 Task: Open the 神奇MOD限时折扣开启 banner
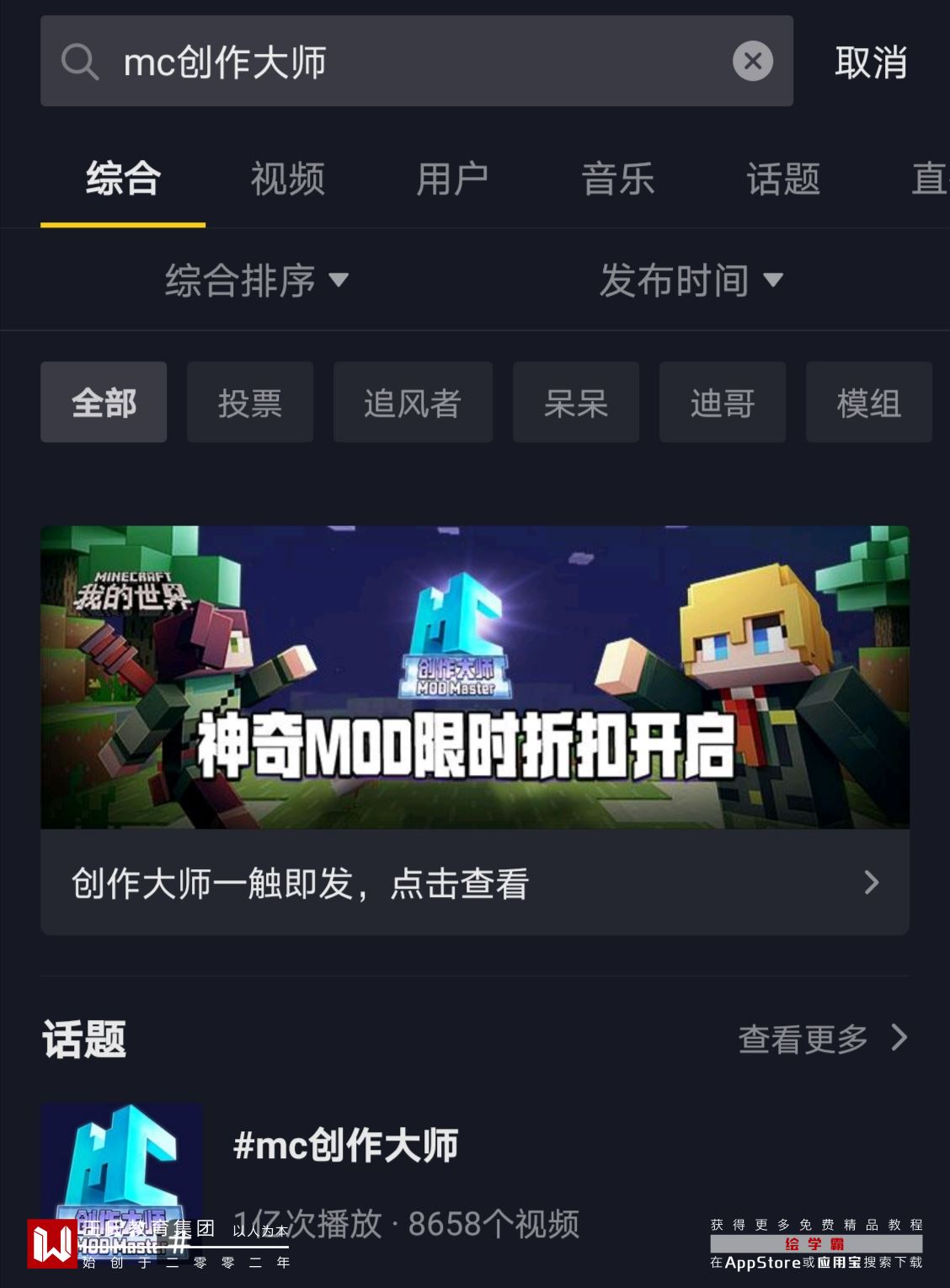coord(475,677)
